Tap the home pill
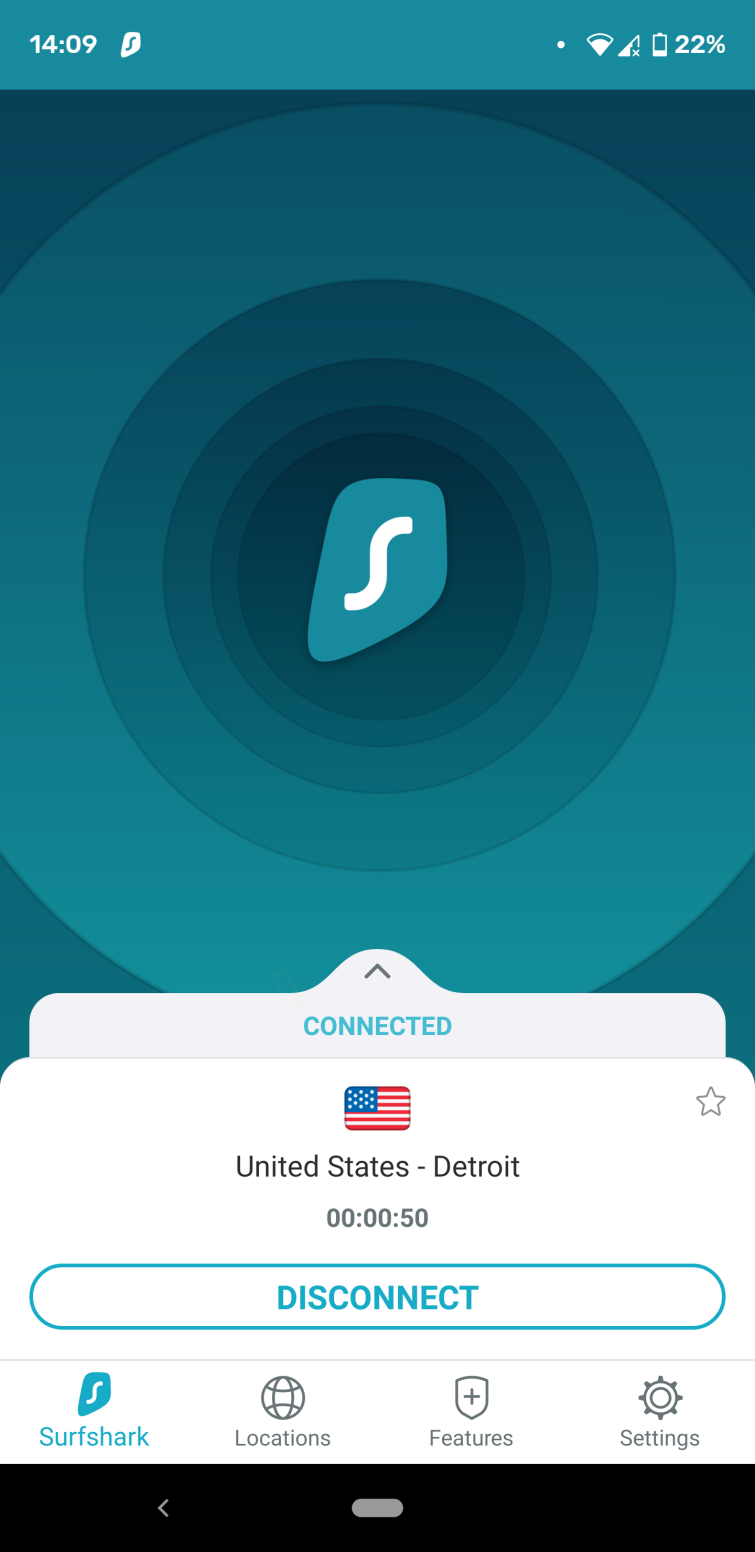The image size is (755, 1552). 378,1508
